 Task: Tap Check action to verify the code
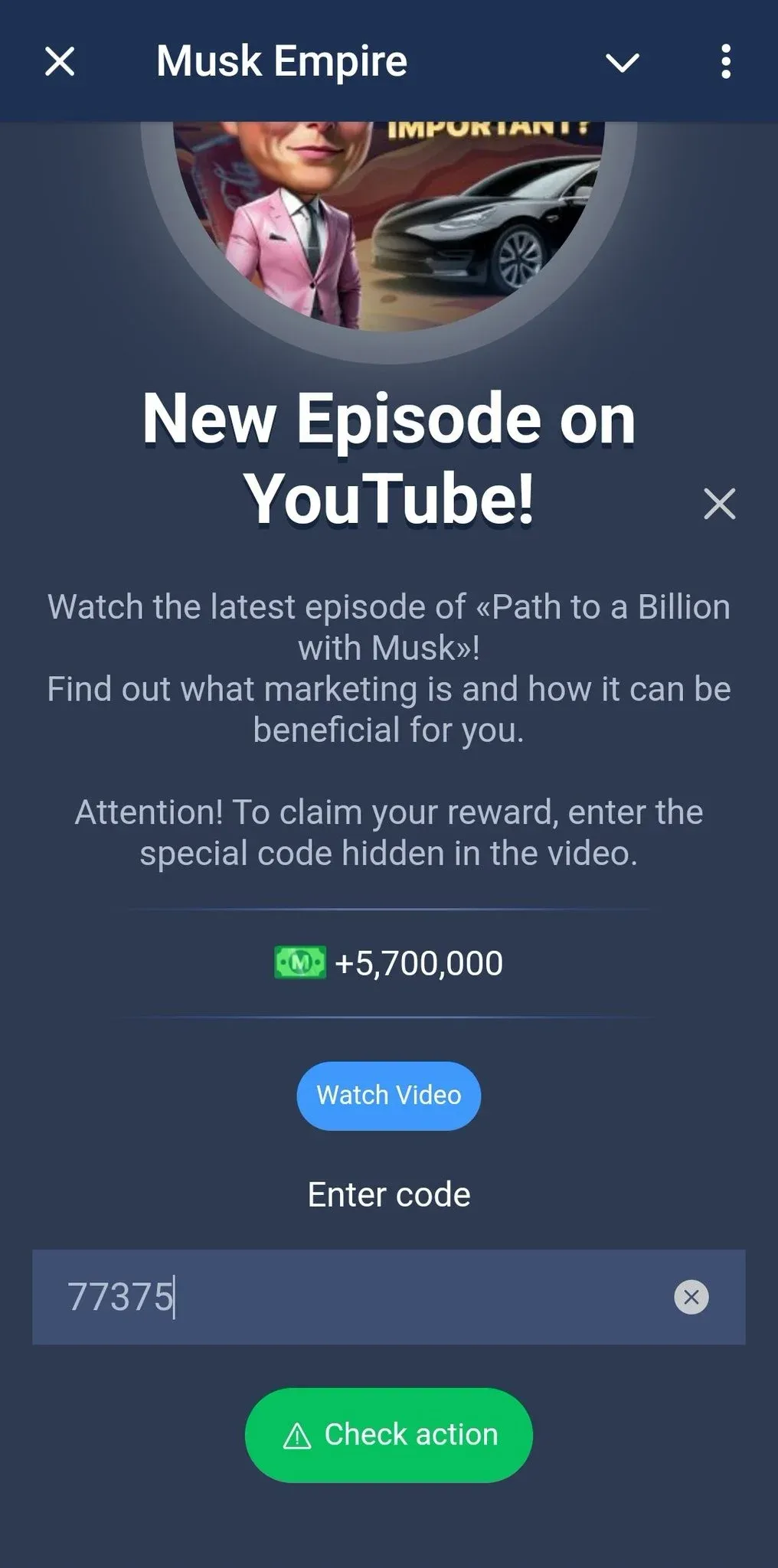point(389,1435)
